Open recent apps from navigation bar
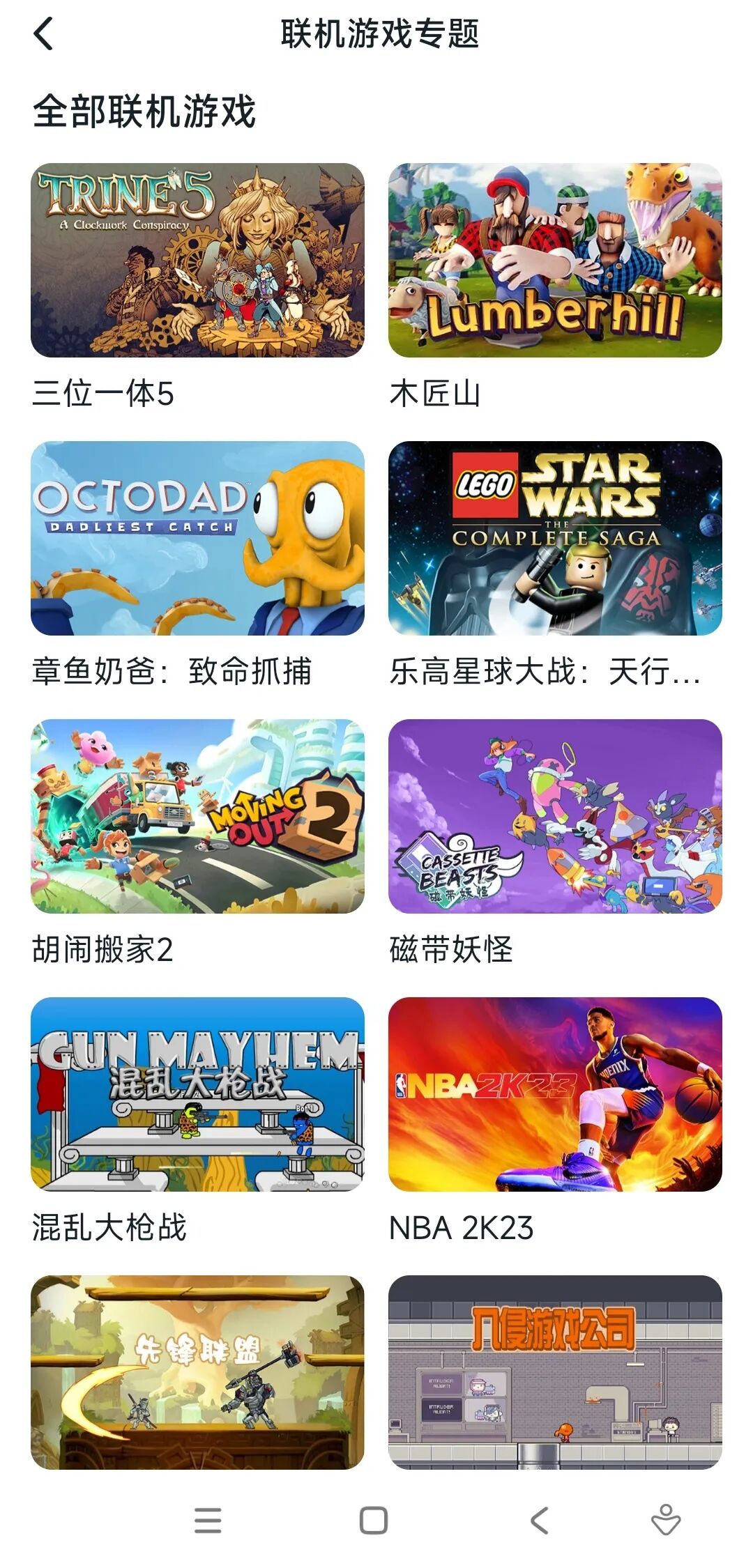The height and width of the screenshot is (1568, 753). pyautogui.click(x=208, y=1520)
